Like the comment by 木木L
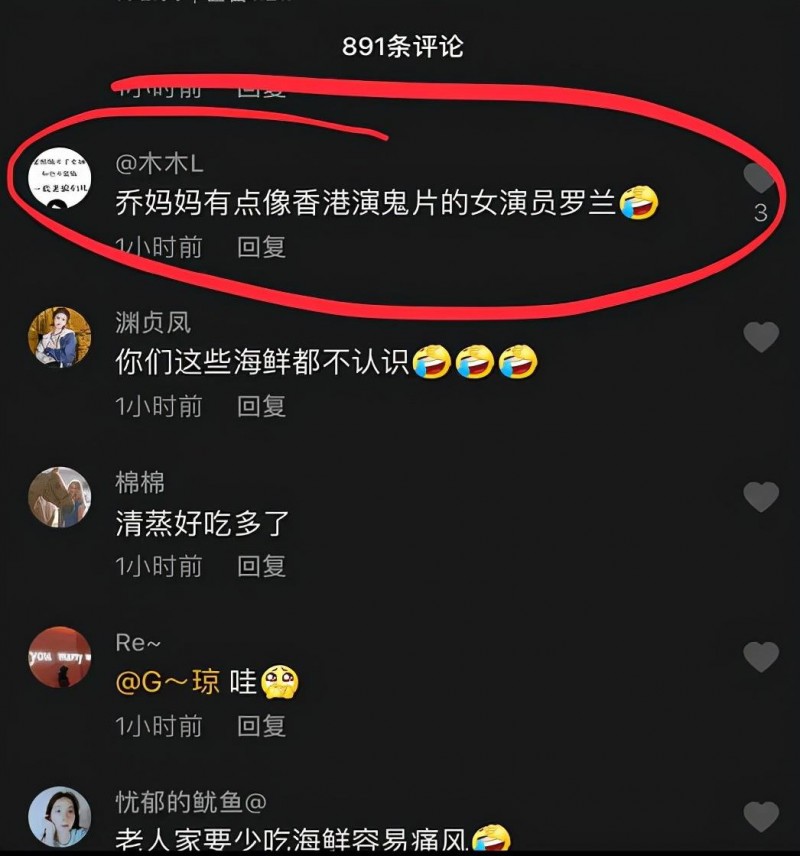800x856 pixels. tap(760, 180)
